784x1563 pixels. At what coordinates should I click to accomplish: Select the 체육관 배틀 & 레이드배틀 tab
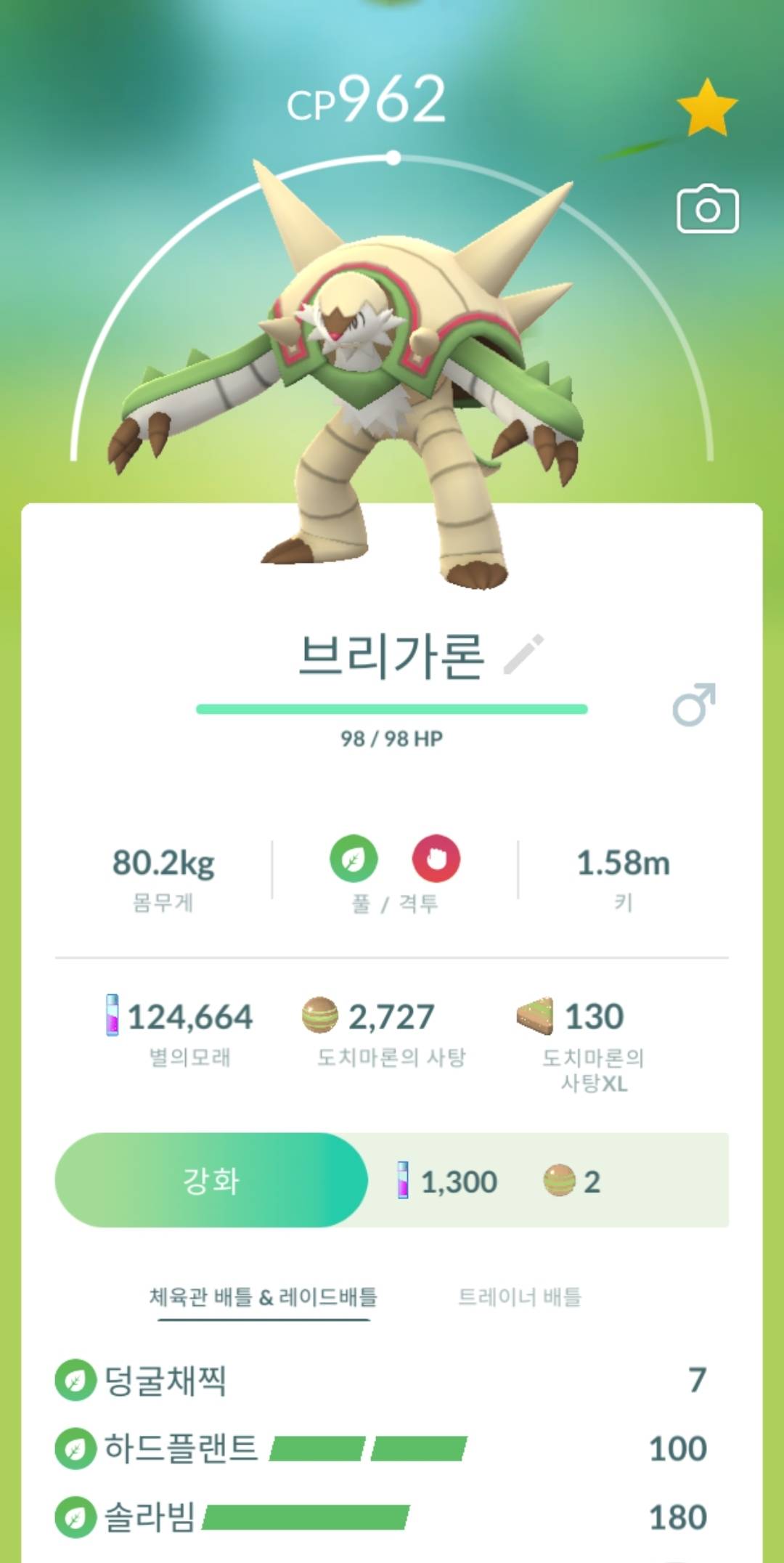[264, 1296]
